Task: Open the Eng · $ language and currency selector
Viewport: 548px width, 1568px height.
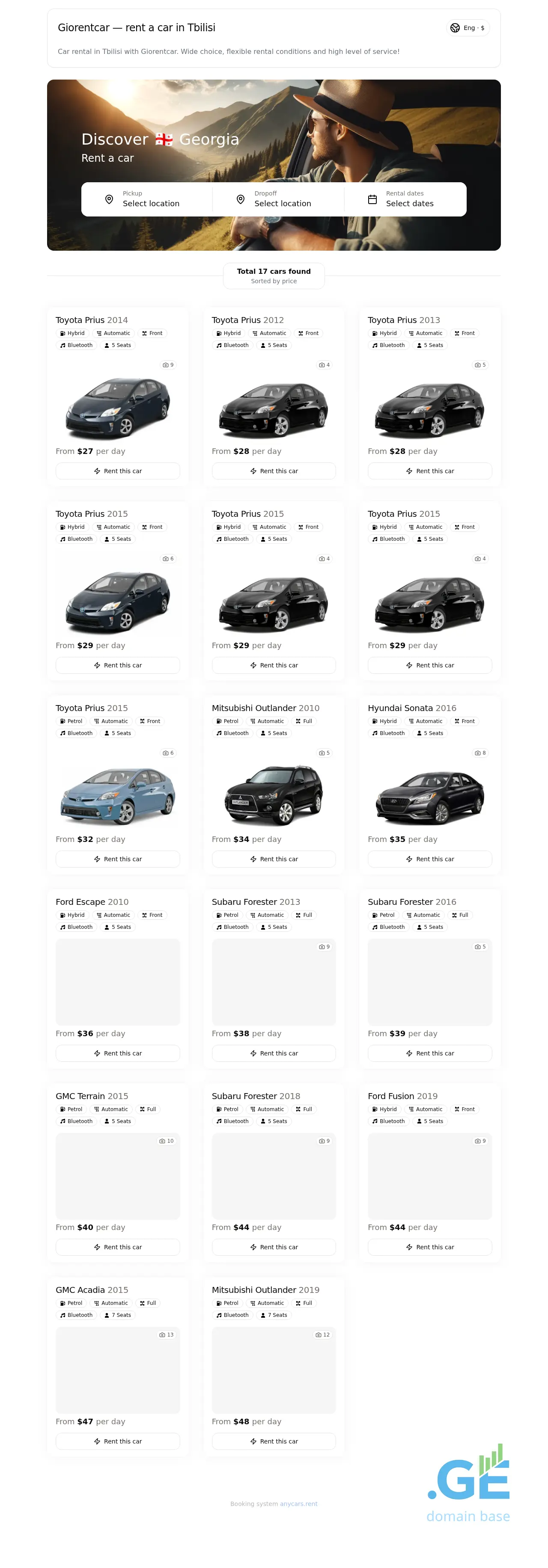Action: [x=468, y=28]
